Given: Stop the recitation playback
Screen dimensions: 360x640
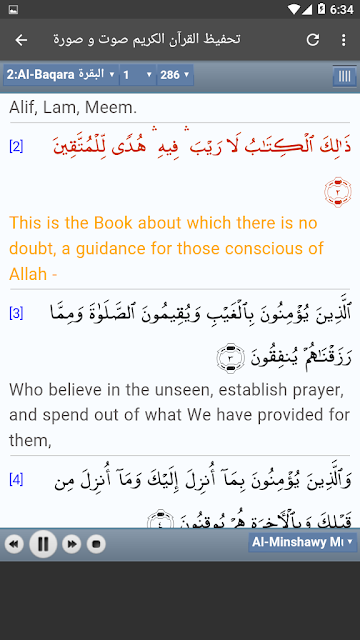Looking at the screenshot, I should pyautogui.click(x=96, y=544).
